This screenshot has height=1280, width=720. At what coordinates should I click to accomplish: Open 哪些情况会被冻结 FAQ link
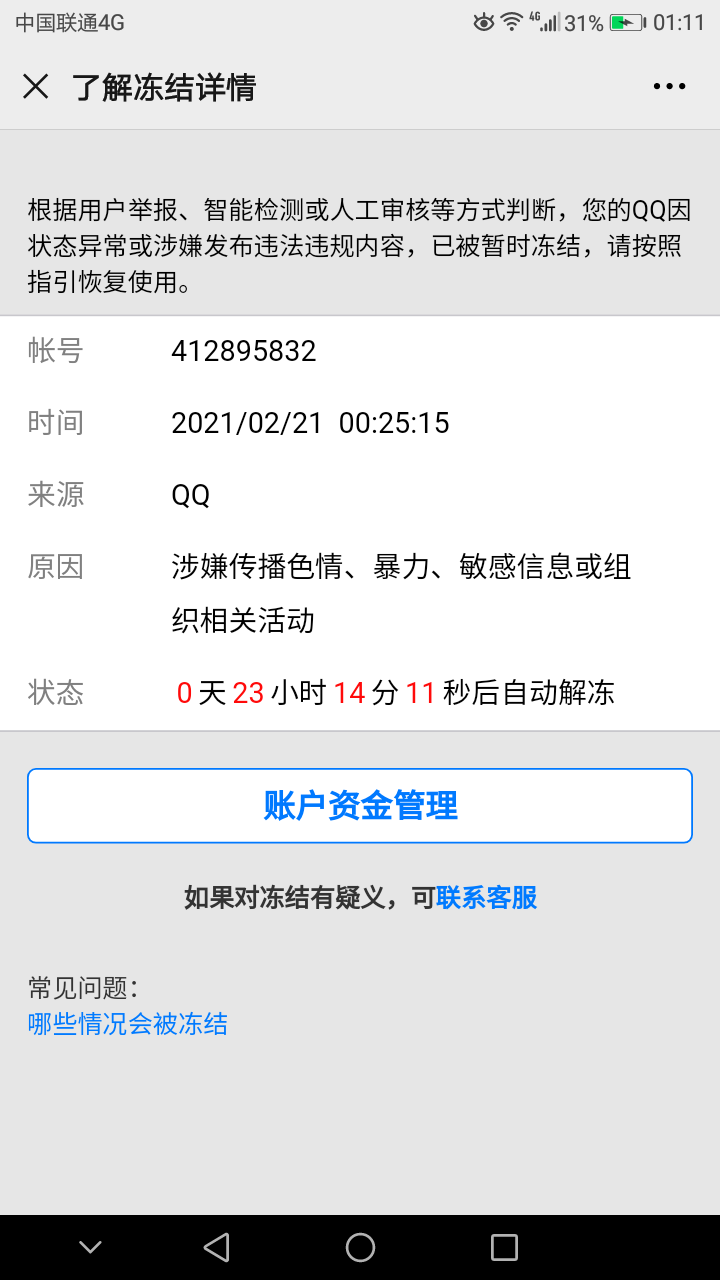click(x=128, y=1024)
